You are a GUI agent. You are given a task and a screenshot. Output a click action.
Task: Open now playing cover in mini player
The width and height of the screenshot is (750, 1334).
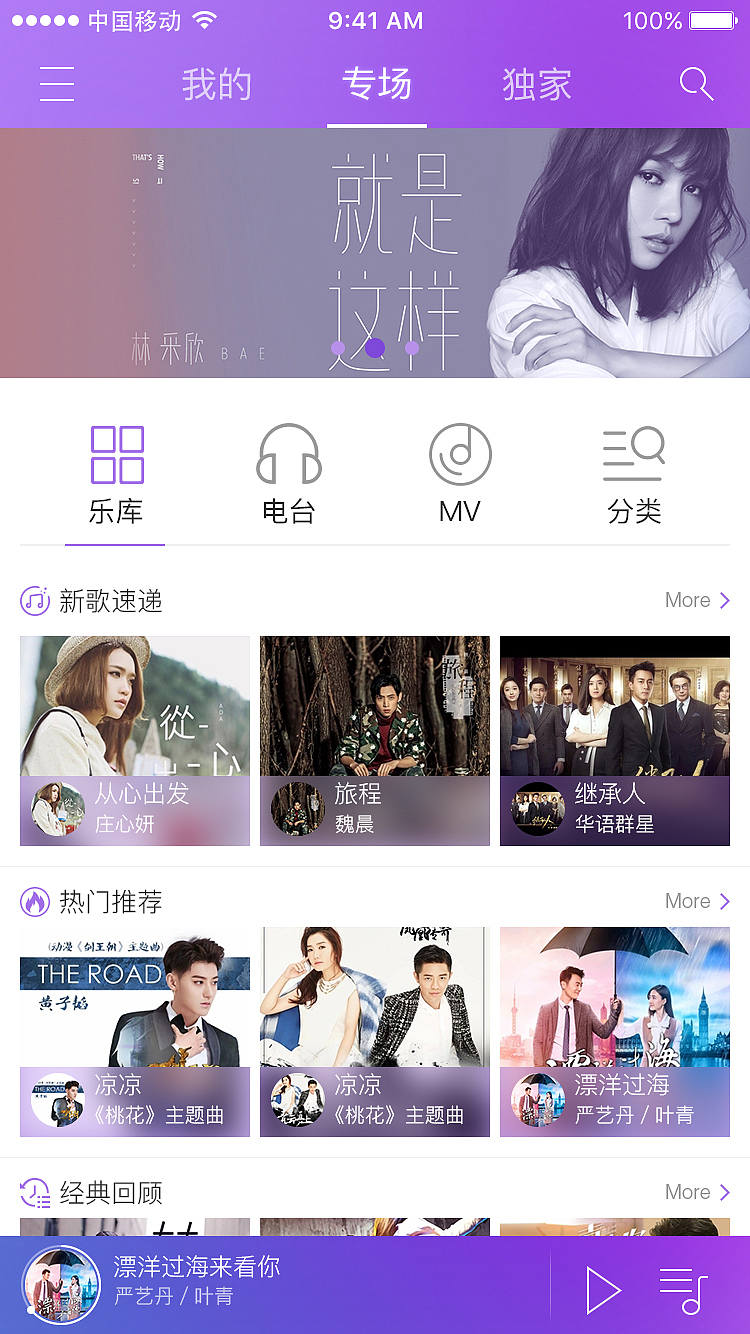(61, 1285)
